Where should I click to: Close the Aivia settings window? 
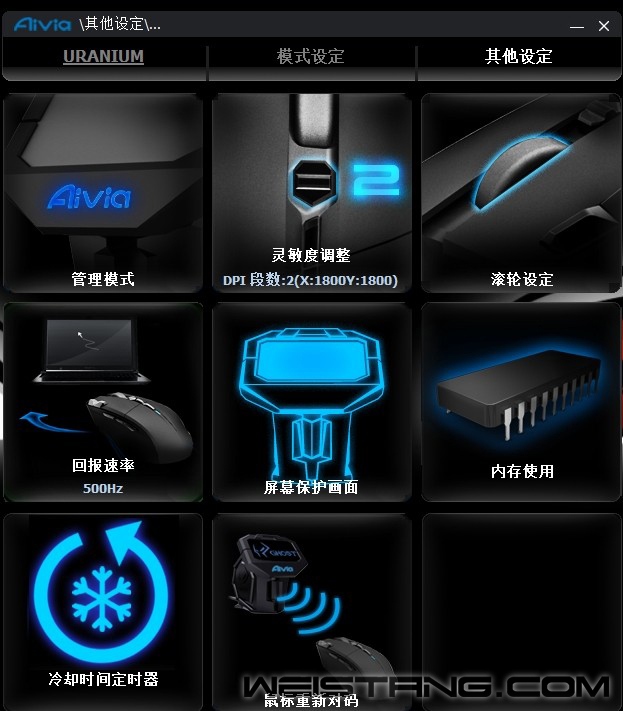(x=604, y=26)
